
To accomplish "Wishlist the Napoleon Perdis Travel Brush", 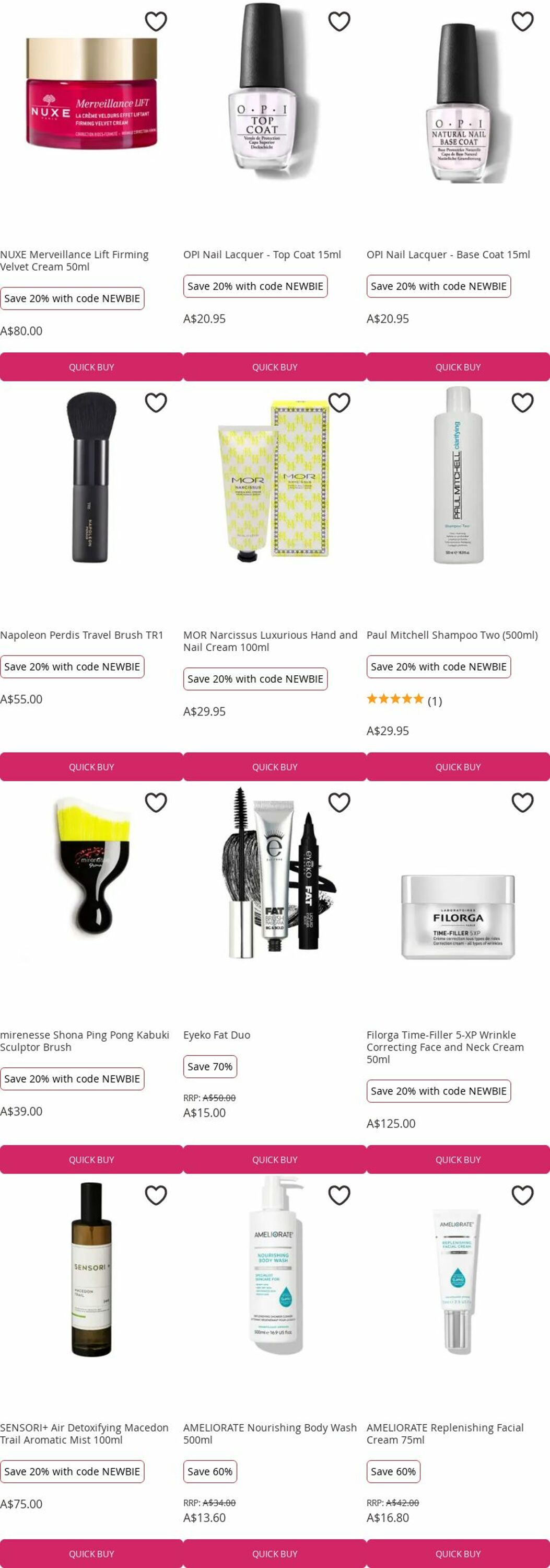I will 156,402.
